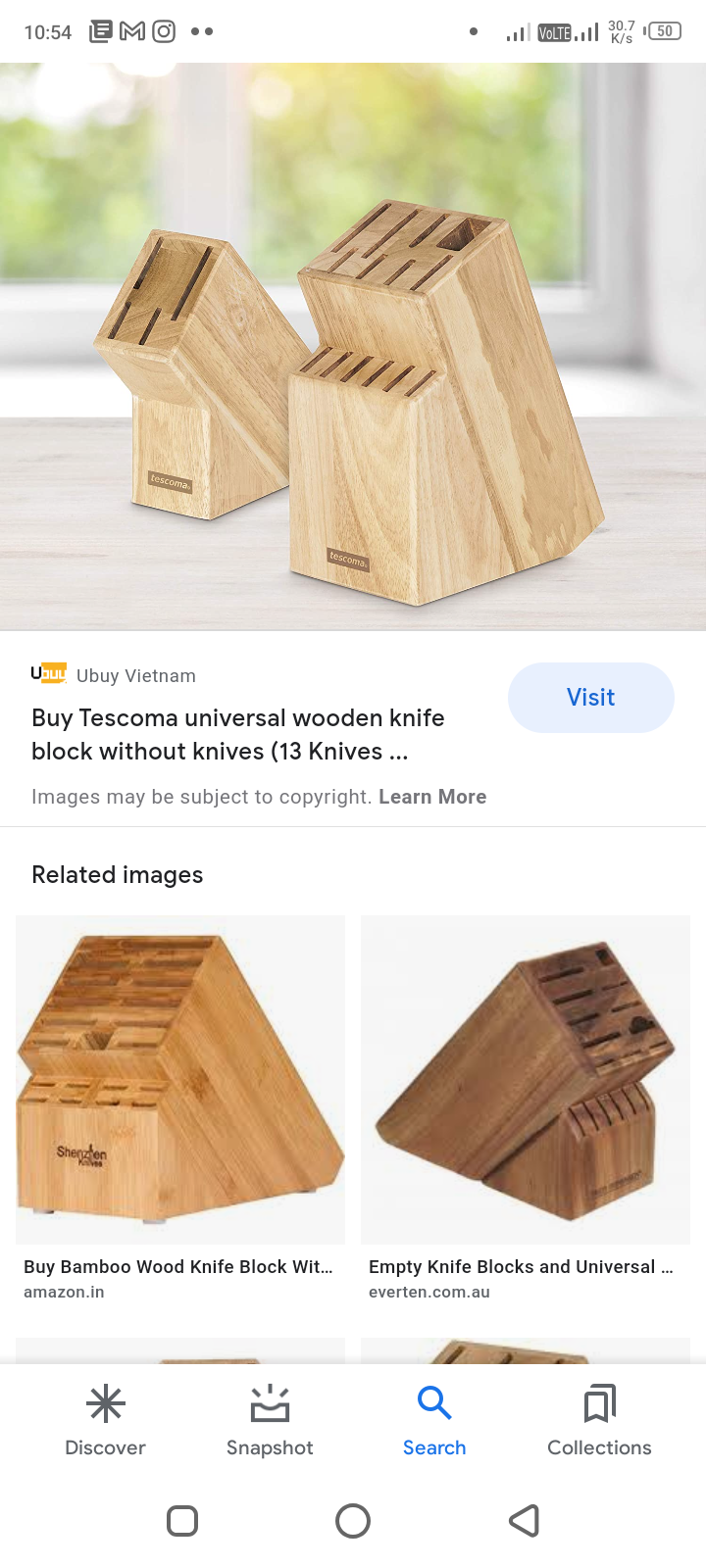Tap the system home button
This screenshot has width=706, height=1568.
[353, 1521]
